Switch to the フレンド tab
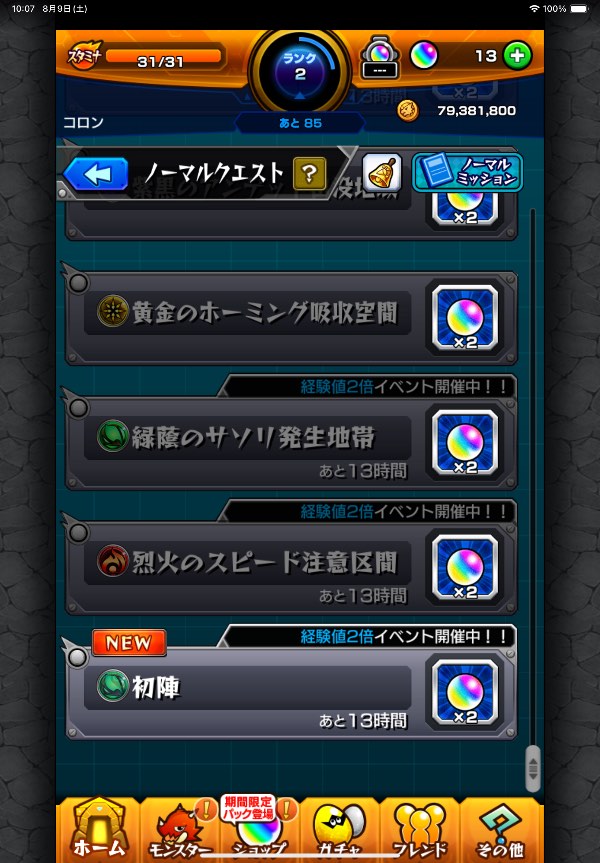 point(420,830)
